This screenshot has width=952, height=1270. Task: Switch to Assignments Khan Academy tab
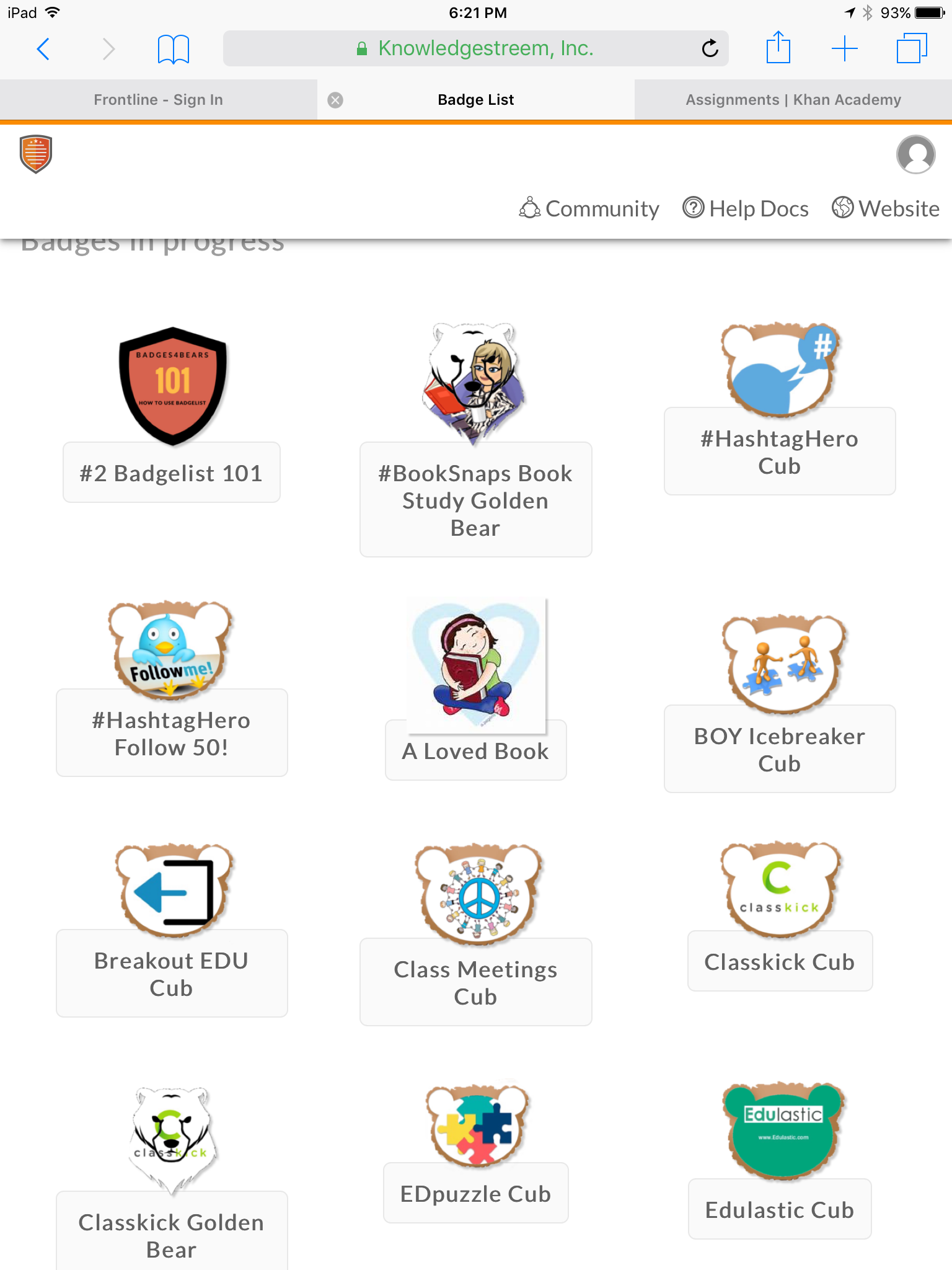[793, 100]
